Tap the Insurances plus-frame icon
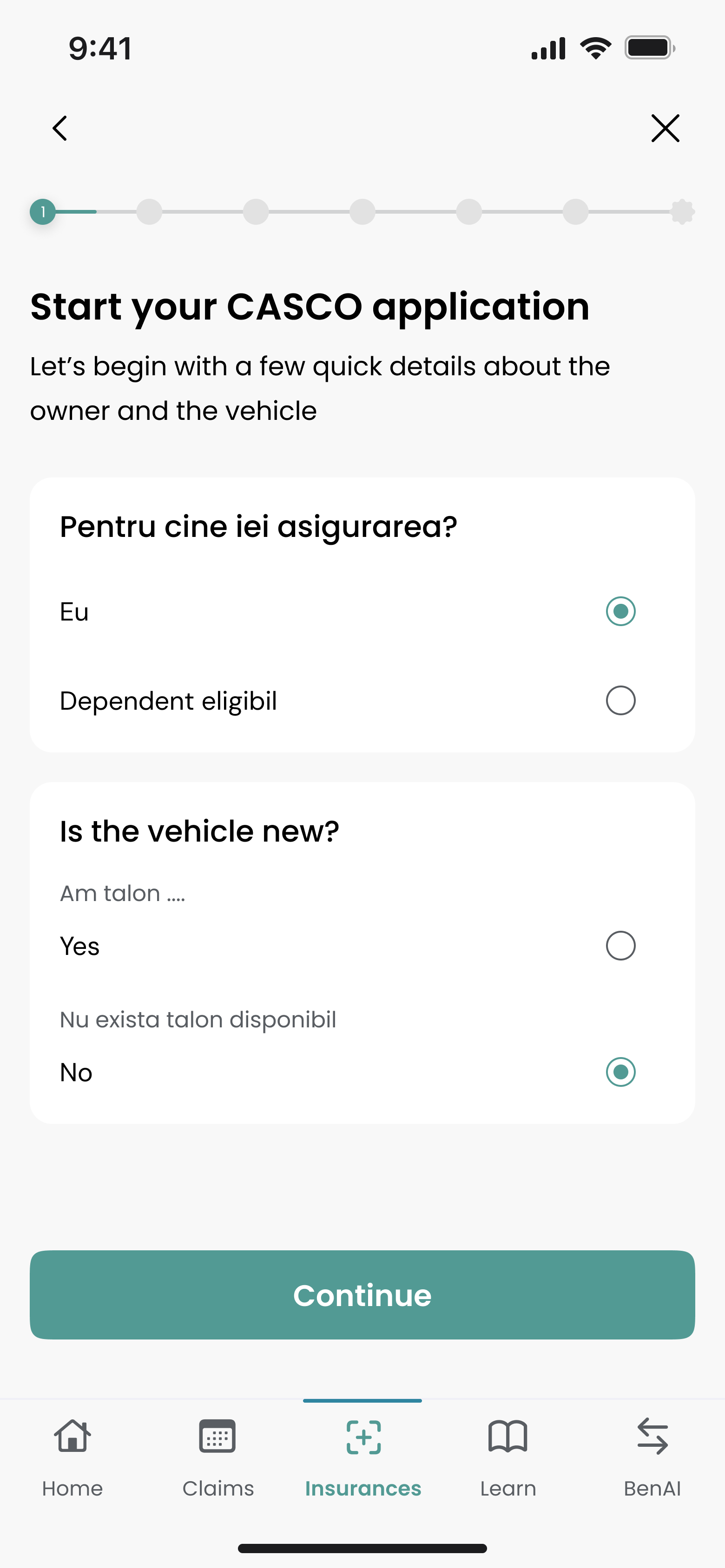Image resolution: width=725 pixels, height=1568 pixels. coord(362,1437)
